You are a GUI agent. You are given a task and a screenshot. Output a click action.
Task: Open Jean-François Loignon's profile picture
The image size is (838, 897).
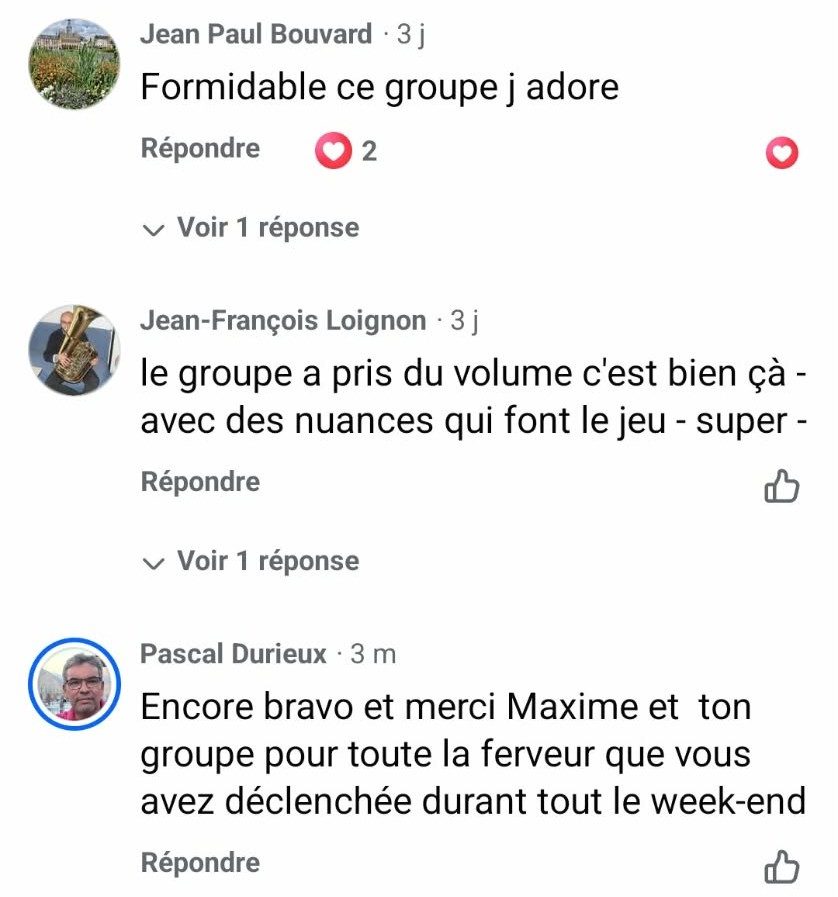(74, 350)
